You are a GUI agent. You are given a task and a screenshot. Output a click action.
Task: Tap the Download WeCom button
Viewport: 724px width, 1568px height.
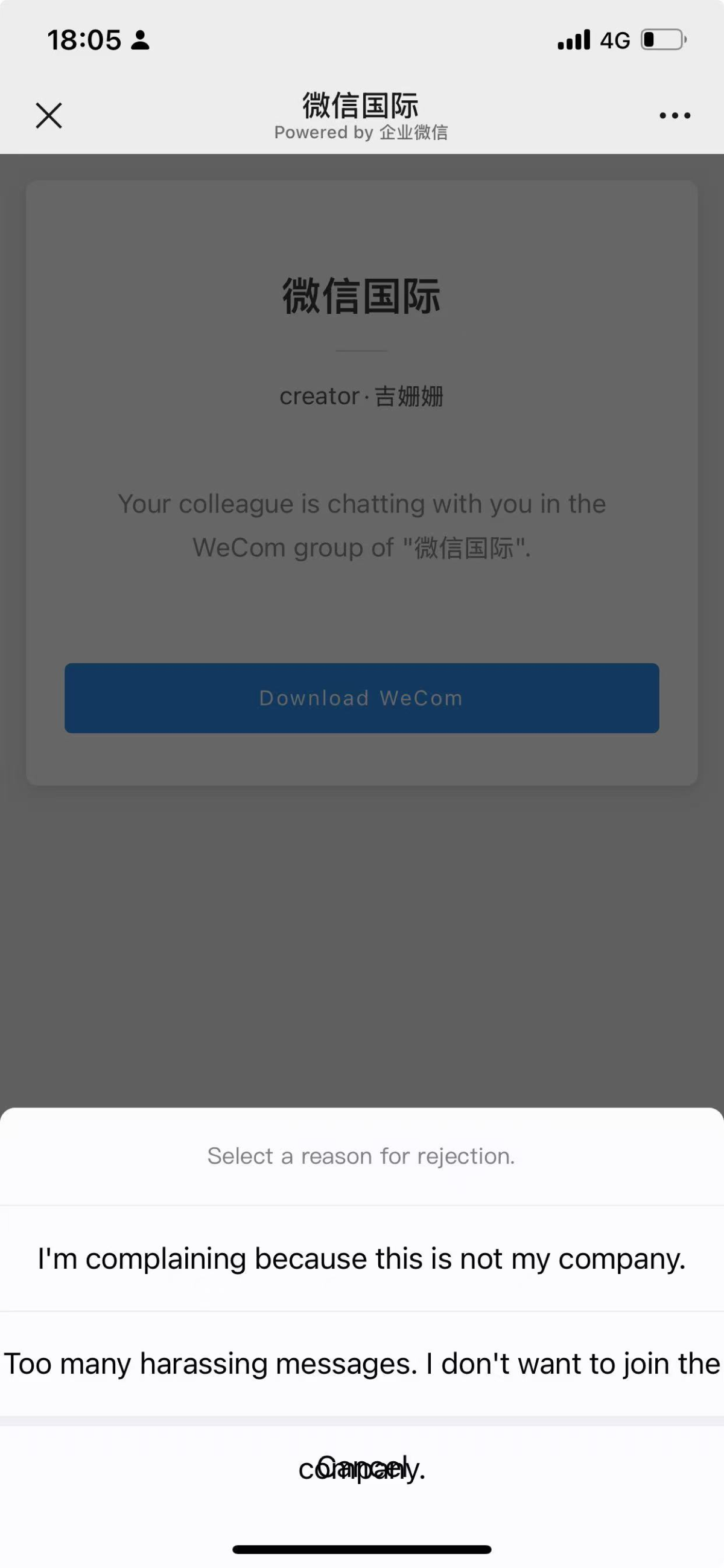pyautogui.click(x=362, y=698)
